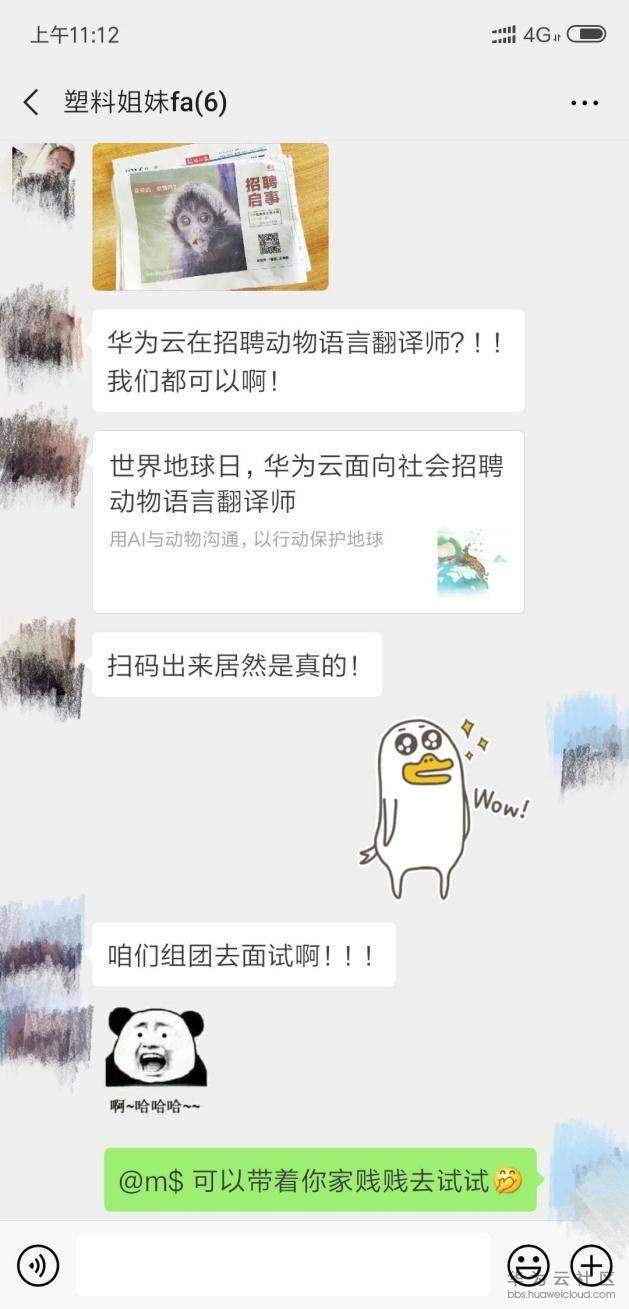View the panda 啊~哈哈哈 sticker
The width and height of the screenshot is (629, 1309).
155,1060
